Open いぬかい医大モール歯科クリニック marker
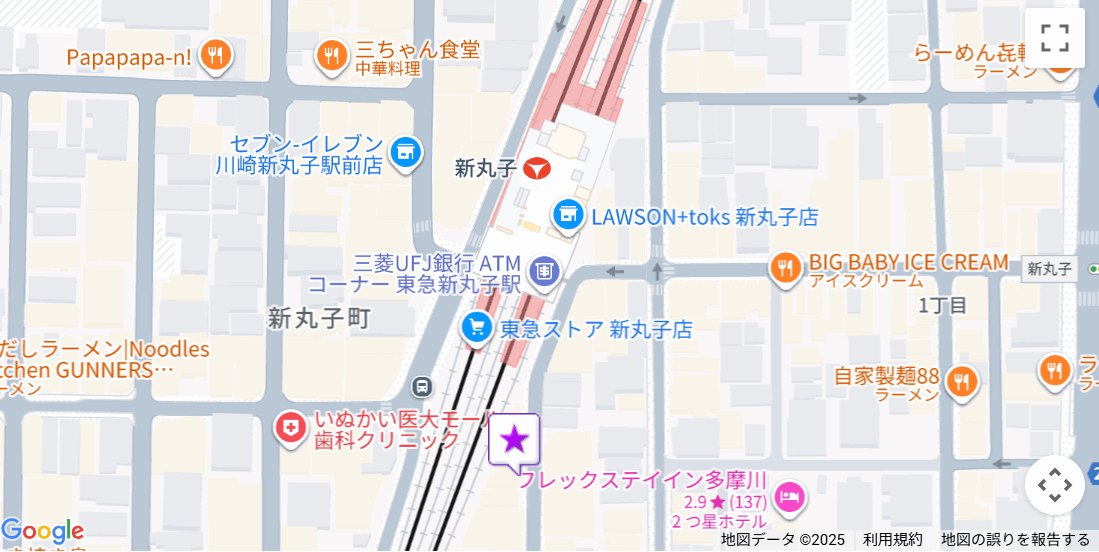The height and width of the screenshot is (552, 1099). [291, 428]
